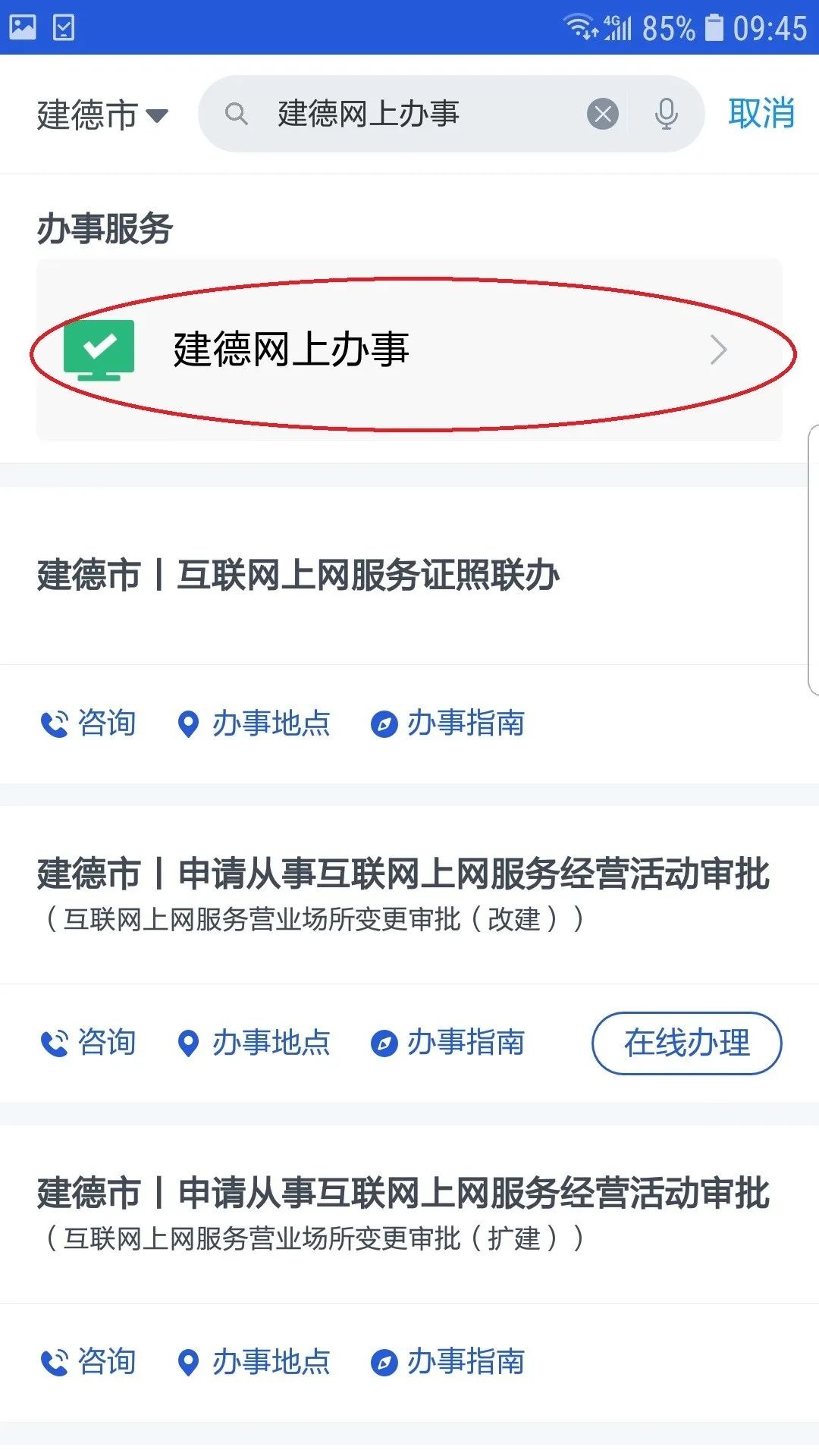
Task: Open 办事指南 for the 改建 item
Action: click(447, 1043)
